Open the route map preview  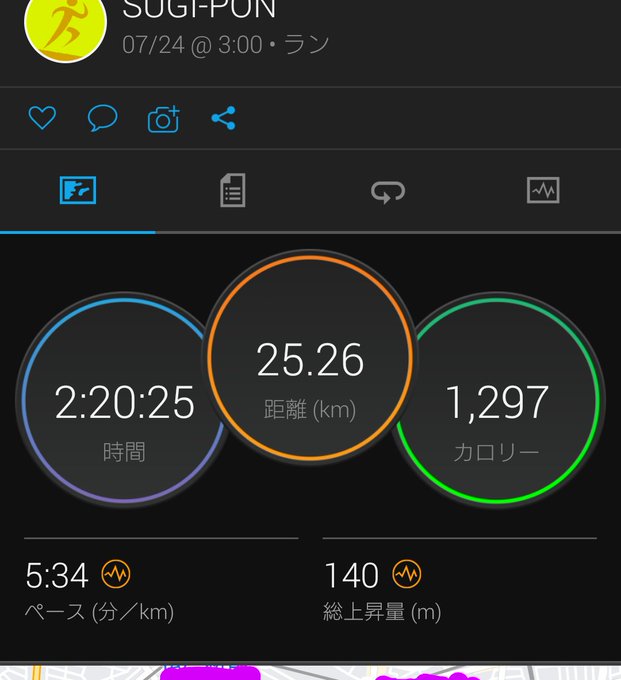(x=310, y=672)
